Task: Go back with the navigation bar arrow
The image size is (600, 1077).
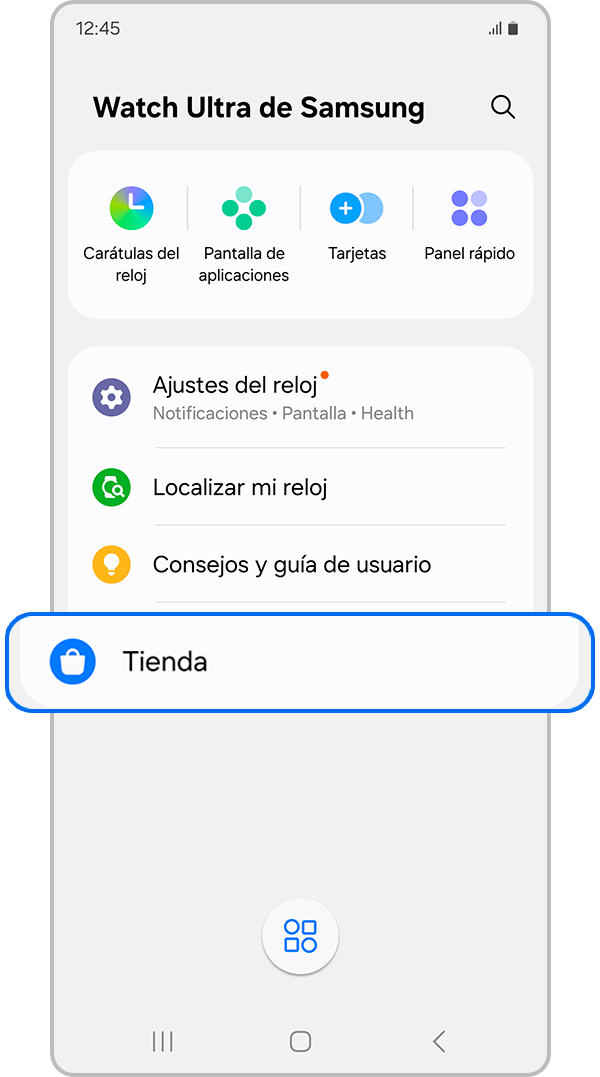Action: (x=439, y=1041)
